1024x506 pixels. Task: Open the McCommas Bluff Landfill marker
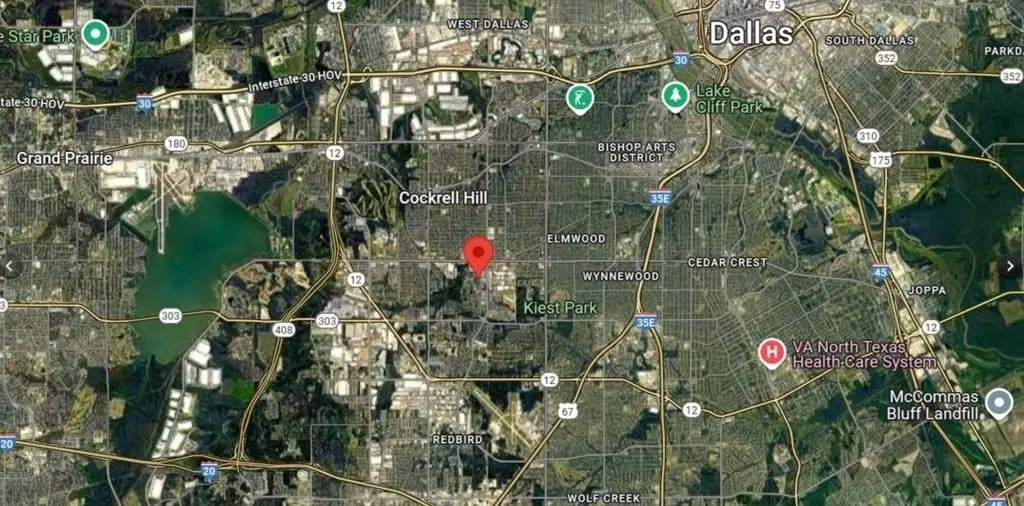(x=998, y=403)
